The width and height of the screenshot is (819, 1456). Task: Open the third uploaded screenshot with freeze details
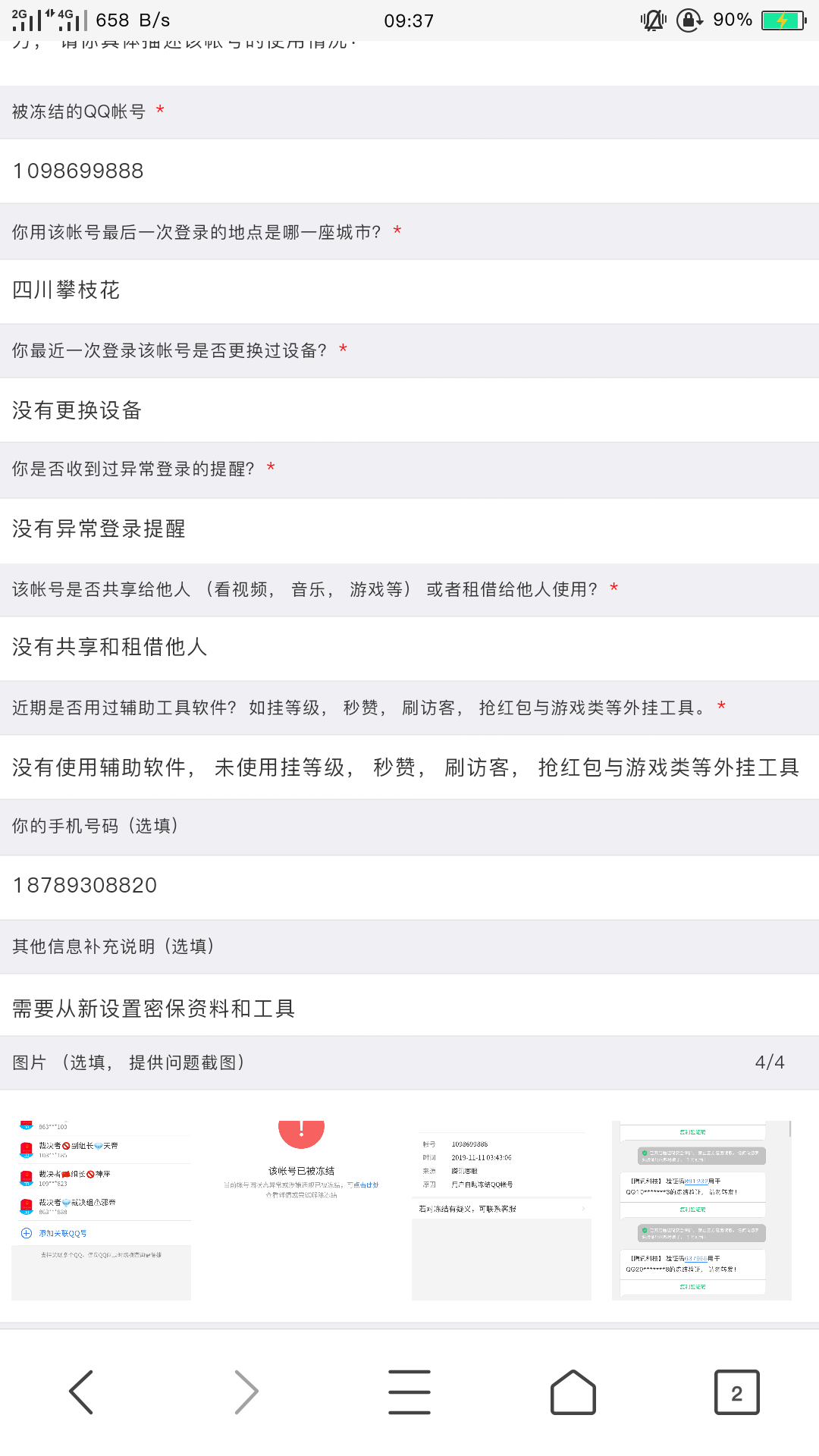click(x=501, y=1210)
